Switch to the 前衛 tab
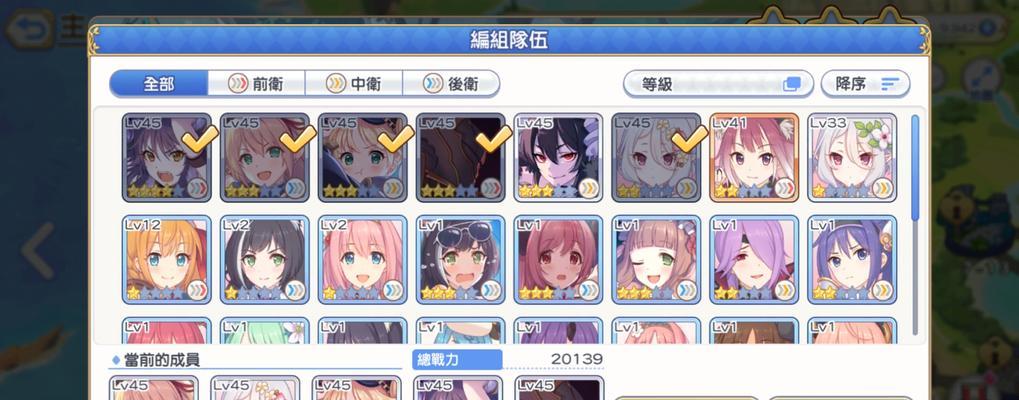This screenshot has width=1019, height=400. (x=256, y=84)
